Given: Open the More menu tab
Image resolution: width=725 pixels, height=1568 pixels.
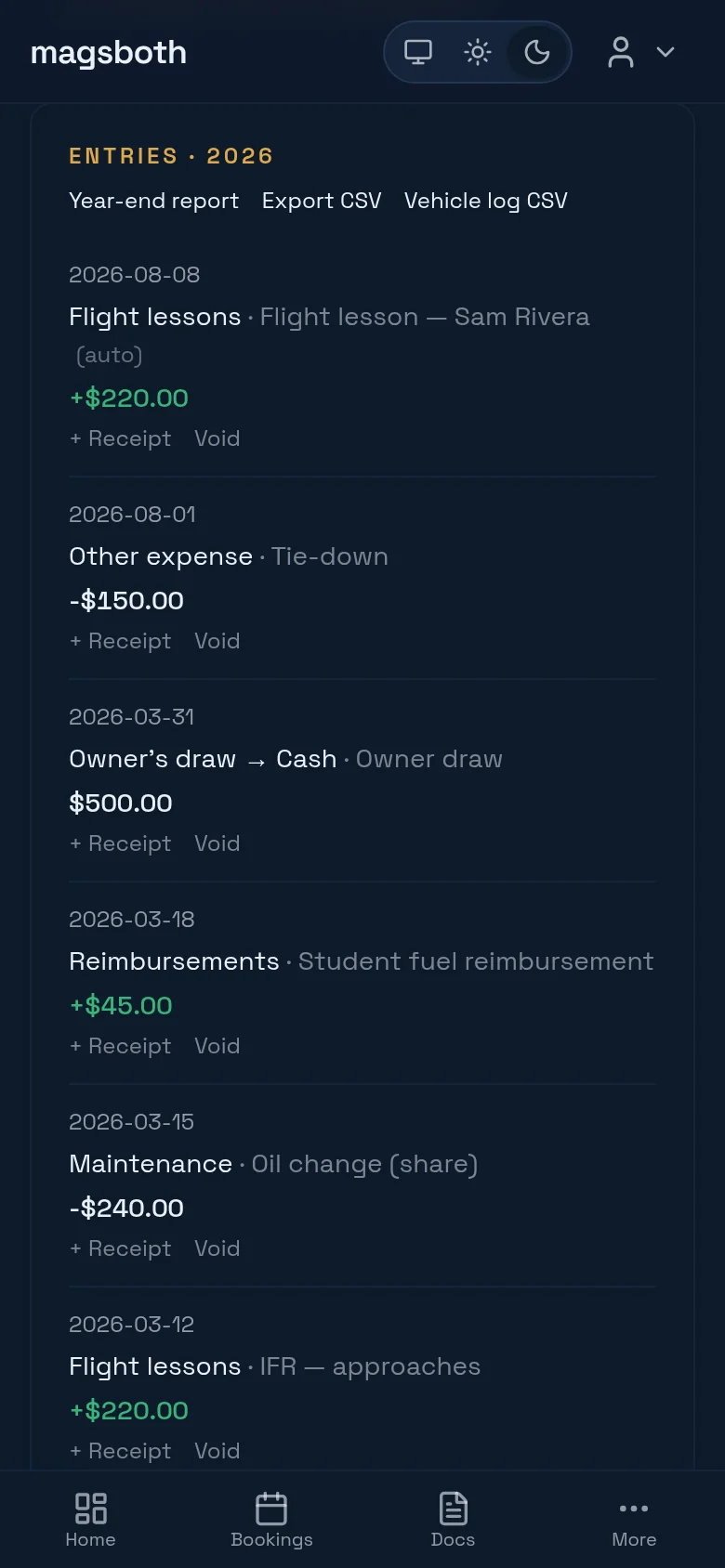Looking at the screenshot, I should click(x=634, y=1520).
